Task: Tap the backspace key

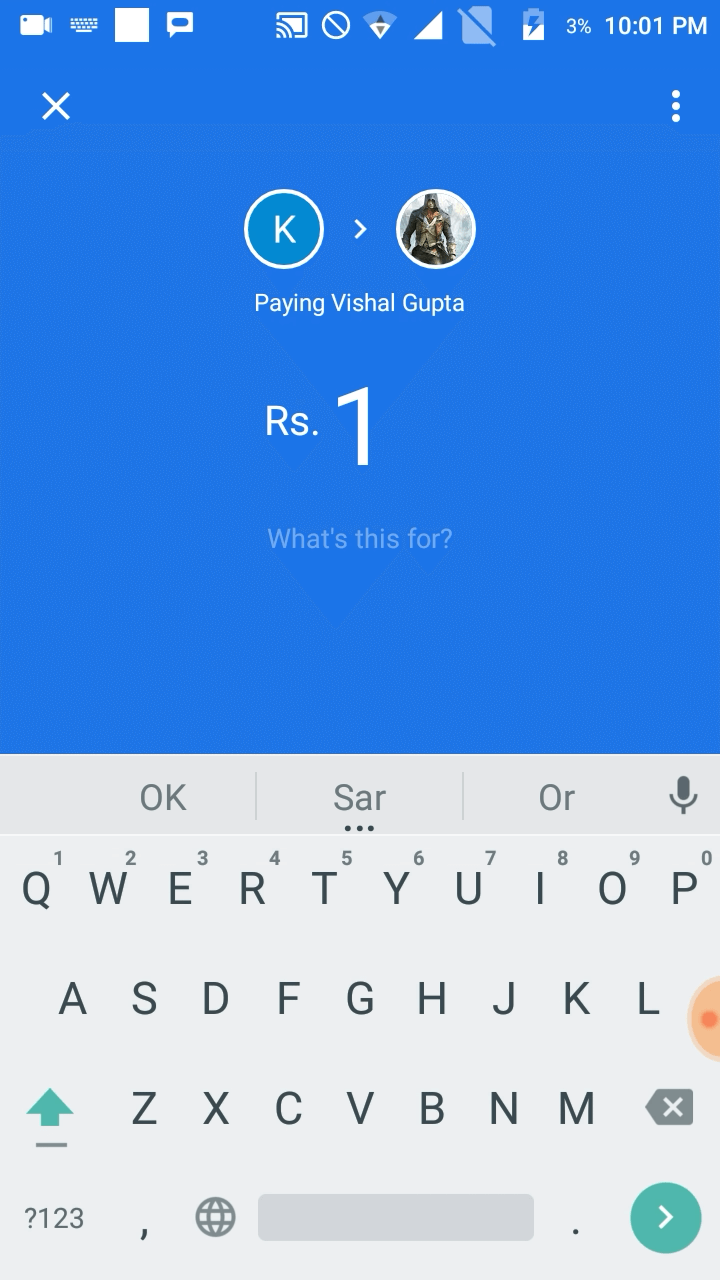Action: point(669,1108)
